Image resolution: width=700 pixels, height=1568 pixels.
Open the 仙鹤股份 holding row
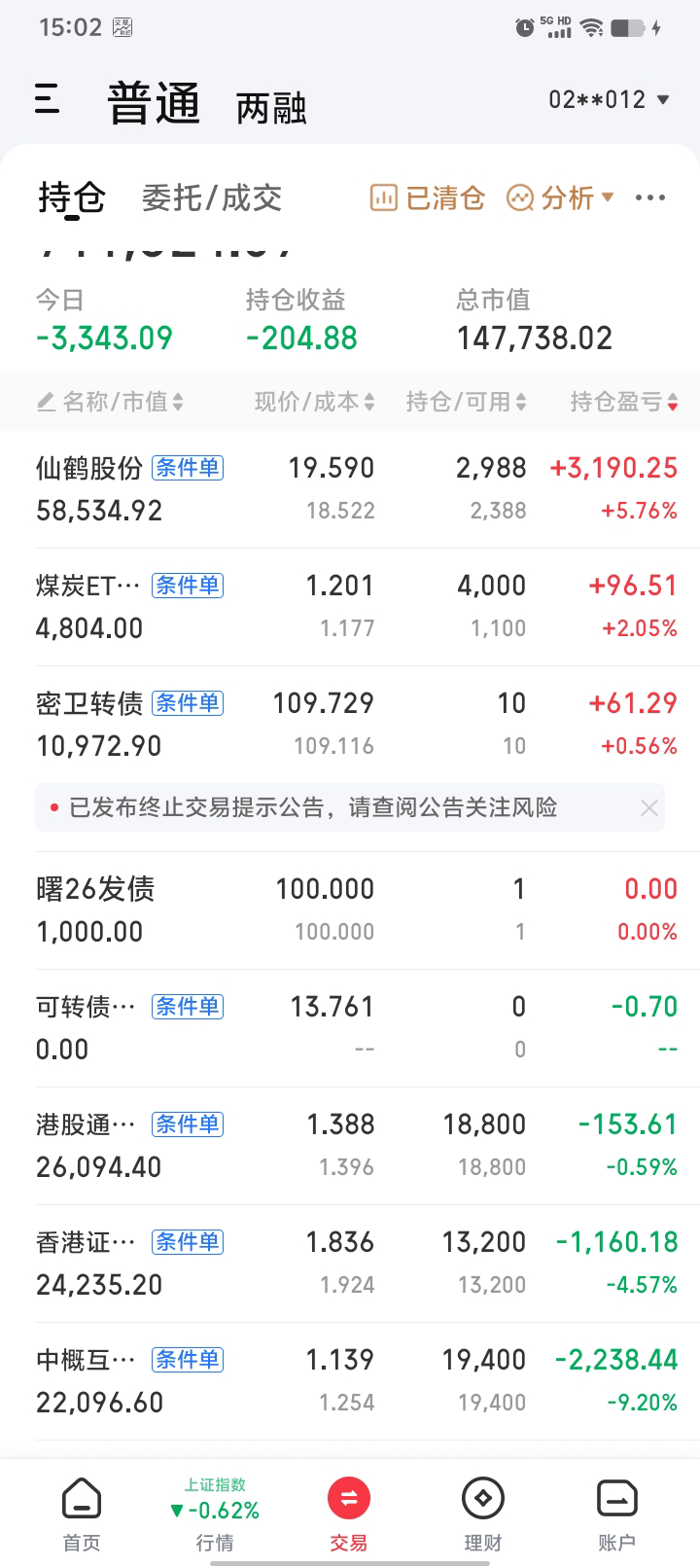(350, 489)
